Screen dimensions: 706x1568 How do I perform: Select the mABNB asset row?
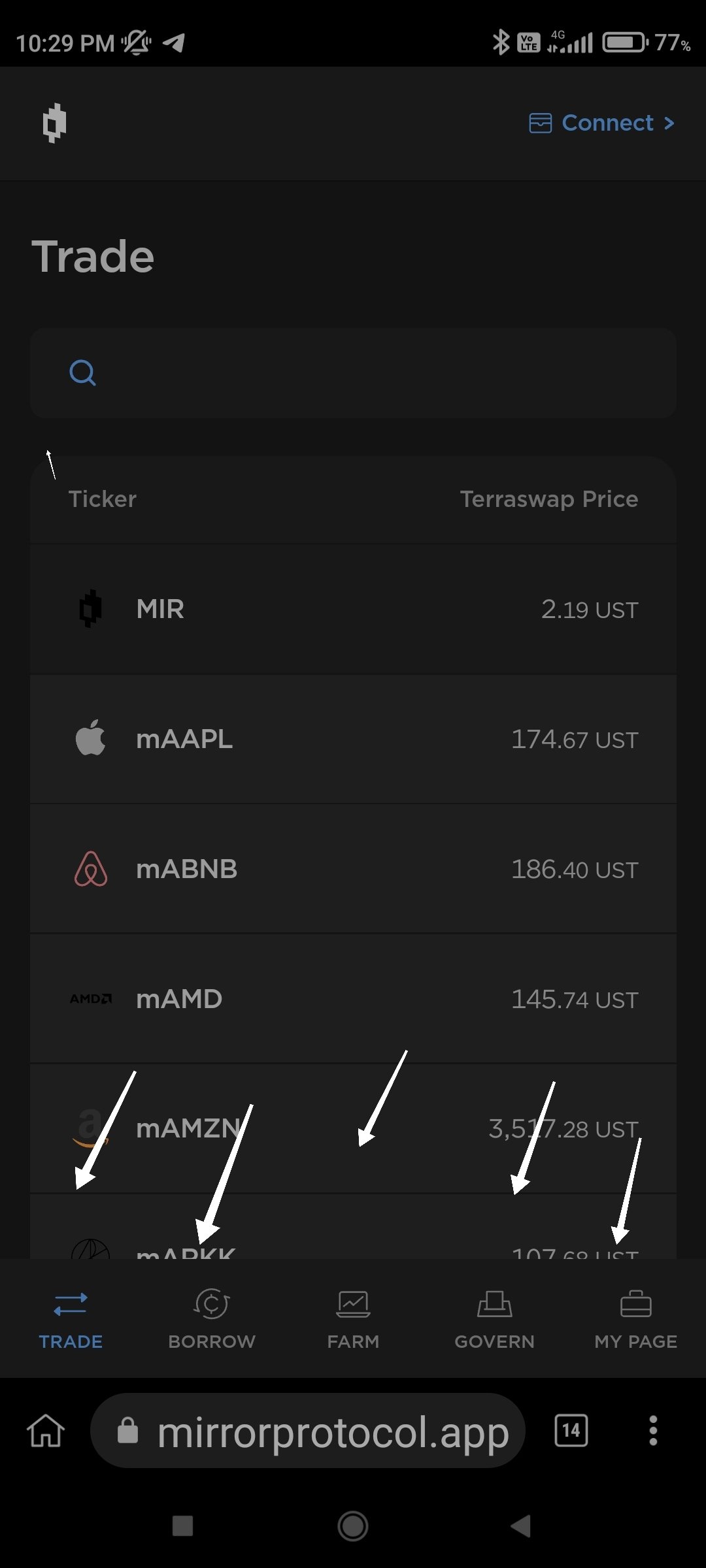coord(353,869)
